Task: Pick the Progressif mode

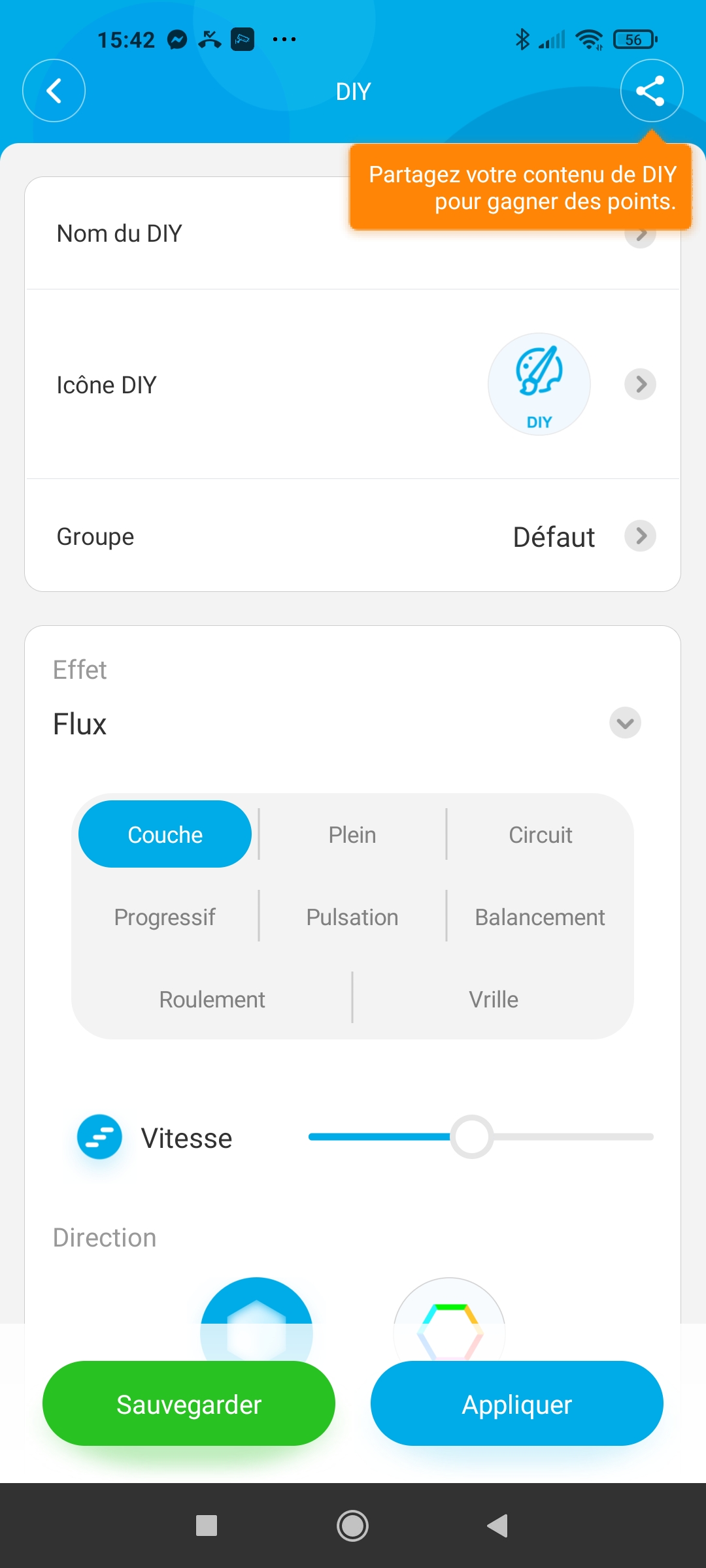Action: point(165,917)
